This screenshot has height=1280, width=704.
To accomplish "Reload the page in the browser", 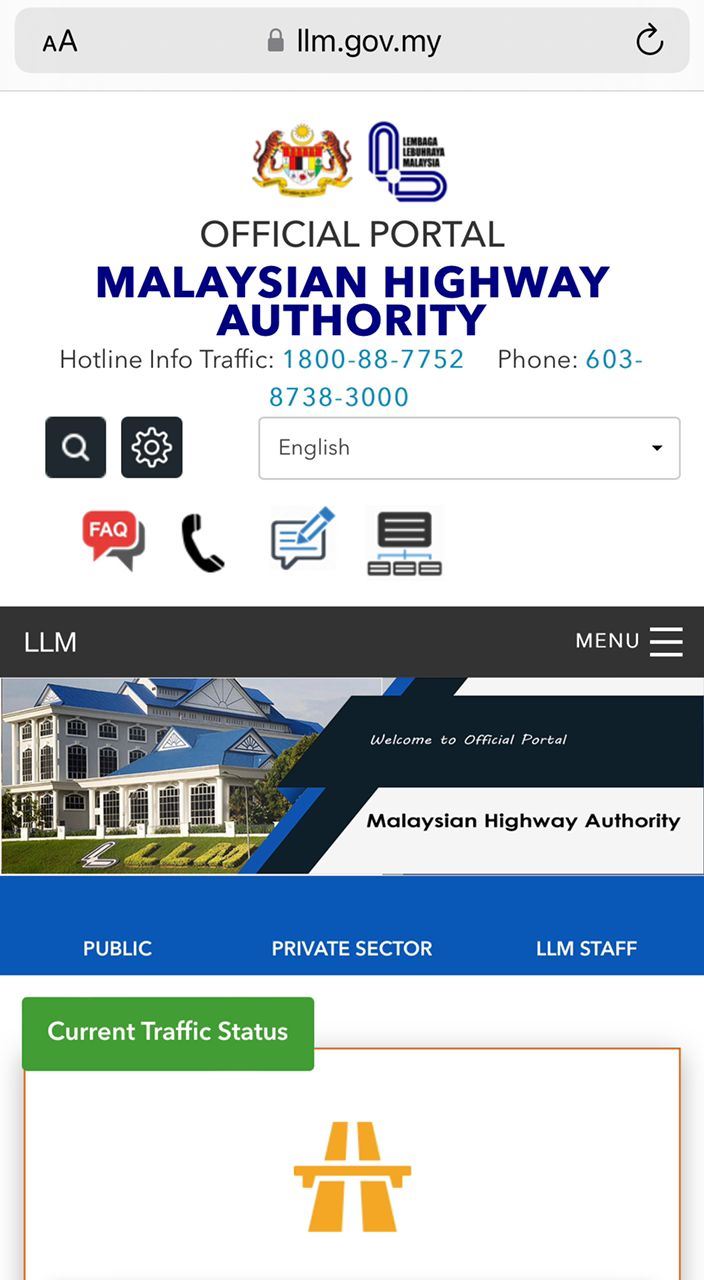I will coord(650,41).
